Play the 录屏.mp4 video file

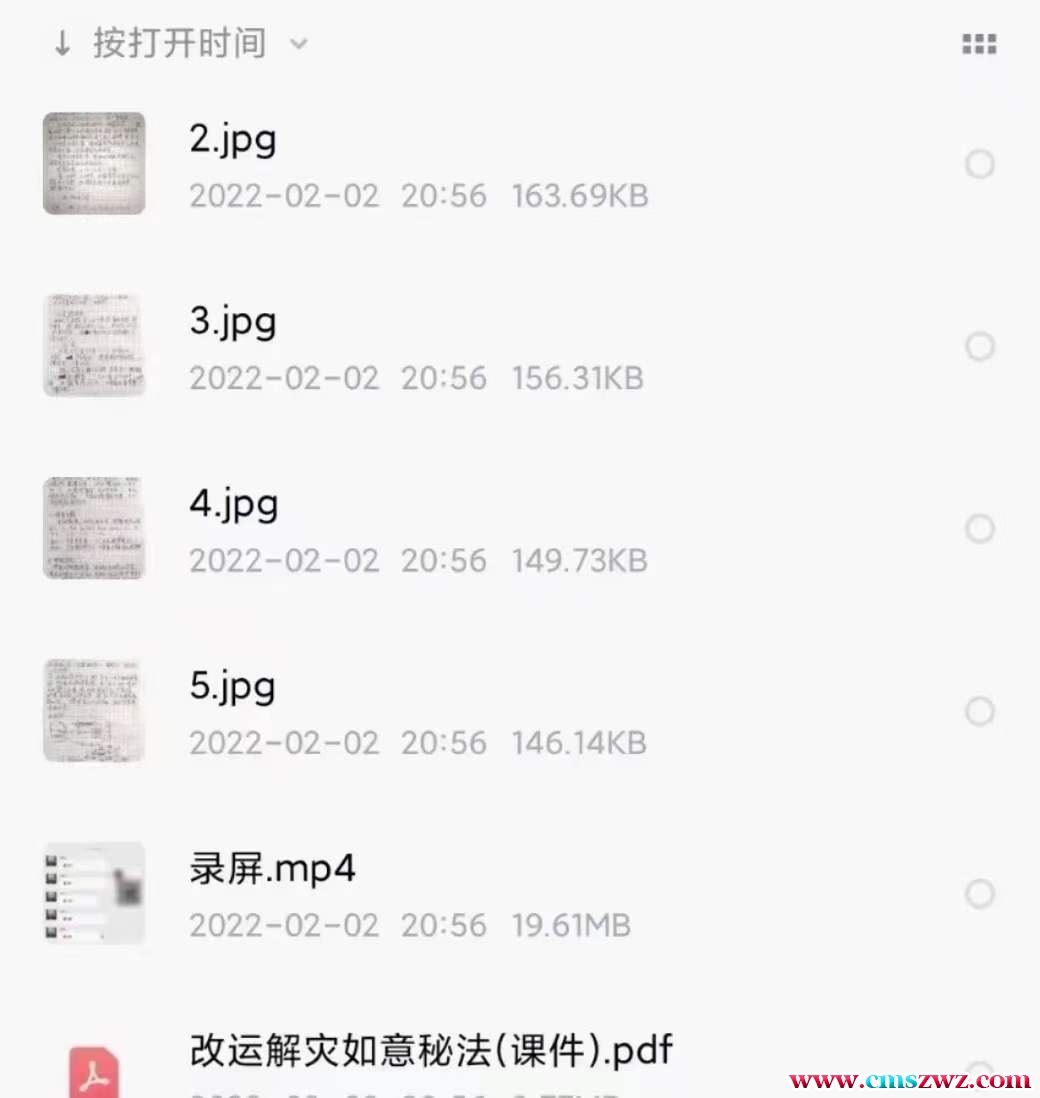point(272,869)
